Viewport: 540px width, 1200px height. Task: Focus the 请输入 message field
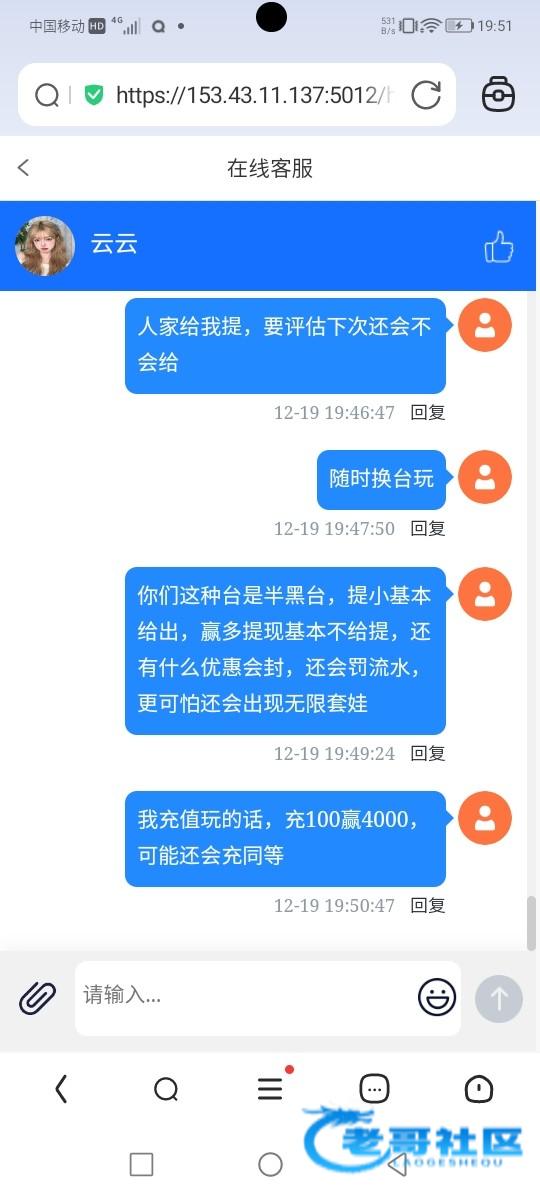[x=245, y=997]
